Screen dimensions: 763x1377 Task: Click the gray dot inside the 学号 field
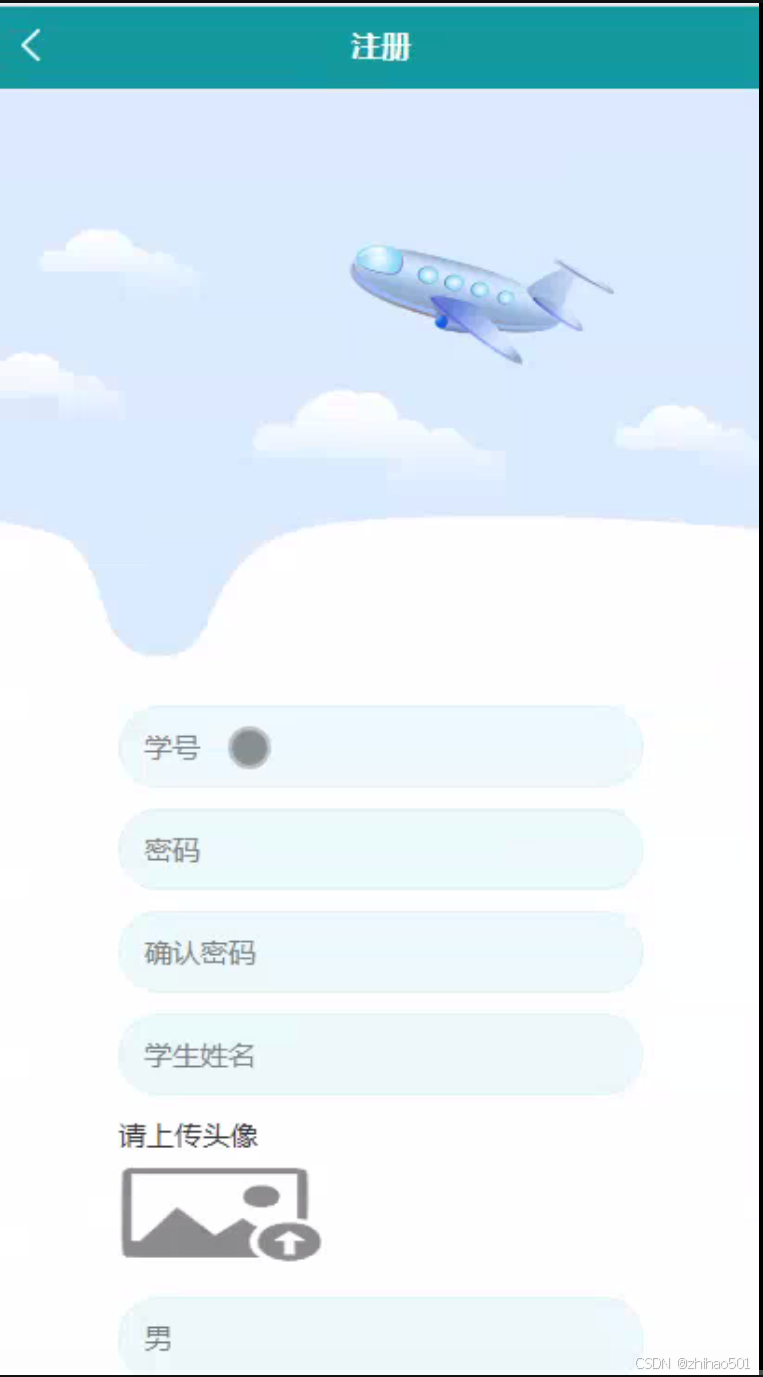coord(249,747)
